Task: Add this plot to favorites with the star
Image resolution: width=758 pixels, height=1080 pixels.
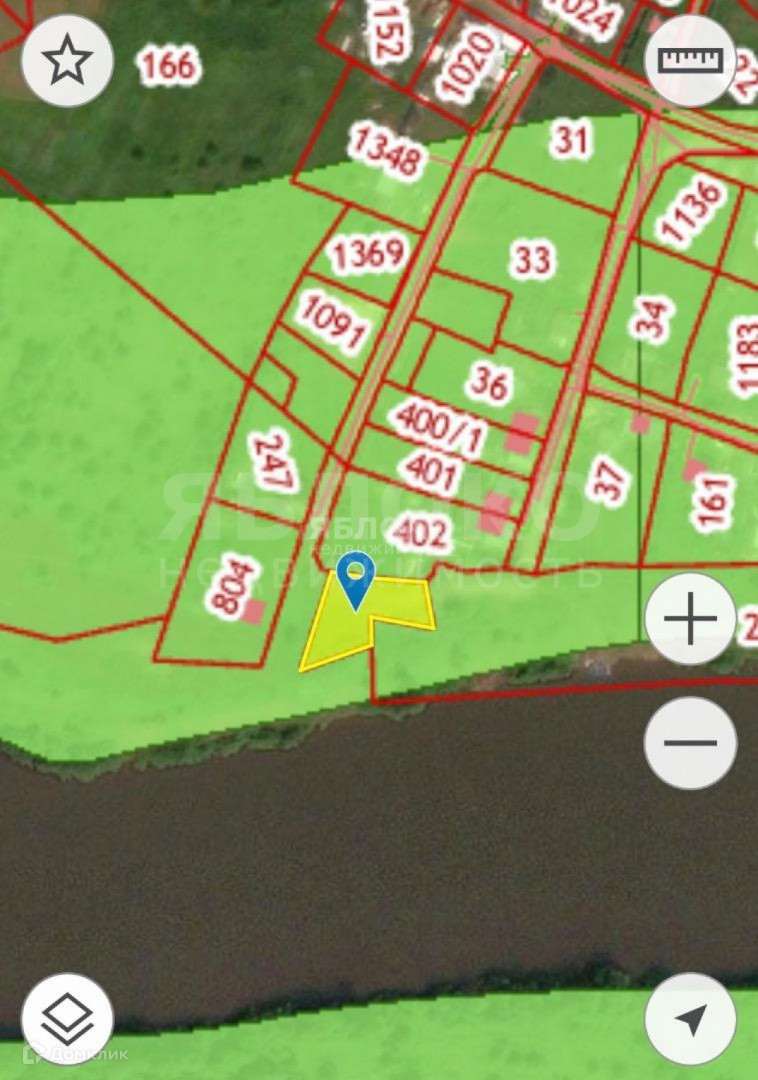Action: (x=67, y=62)
